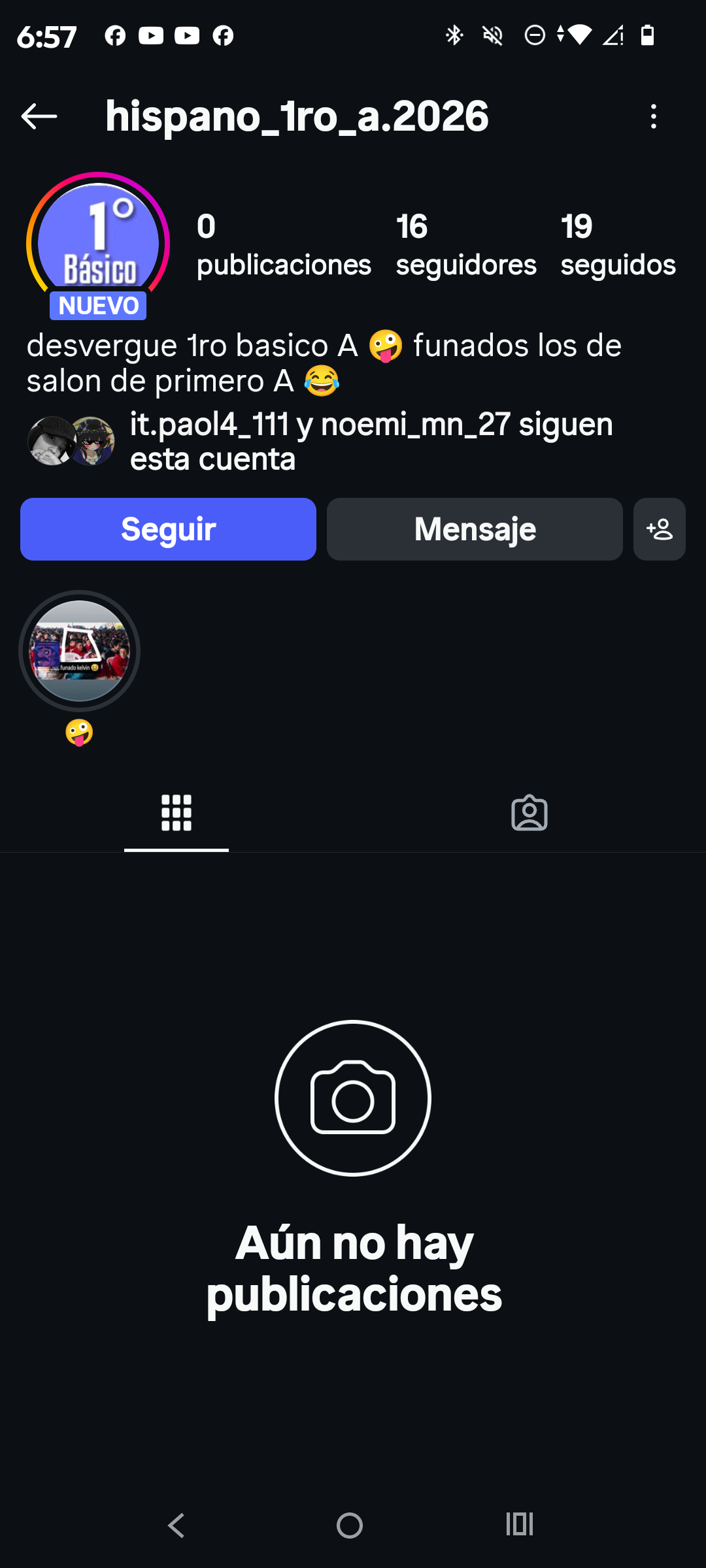
Task: Tap the system home button
Action: [x=350, y=1526]
